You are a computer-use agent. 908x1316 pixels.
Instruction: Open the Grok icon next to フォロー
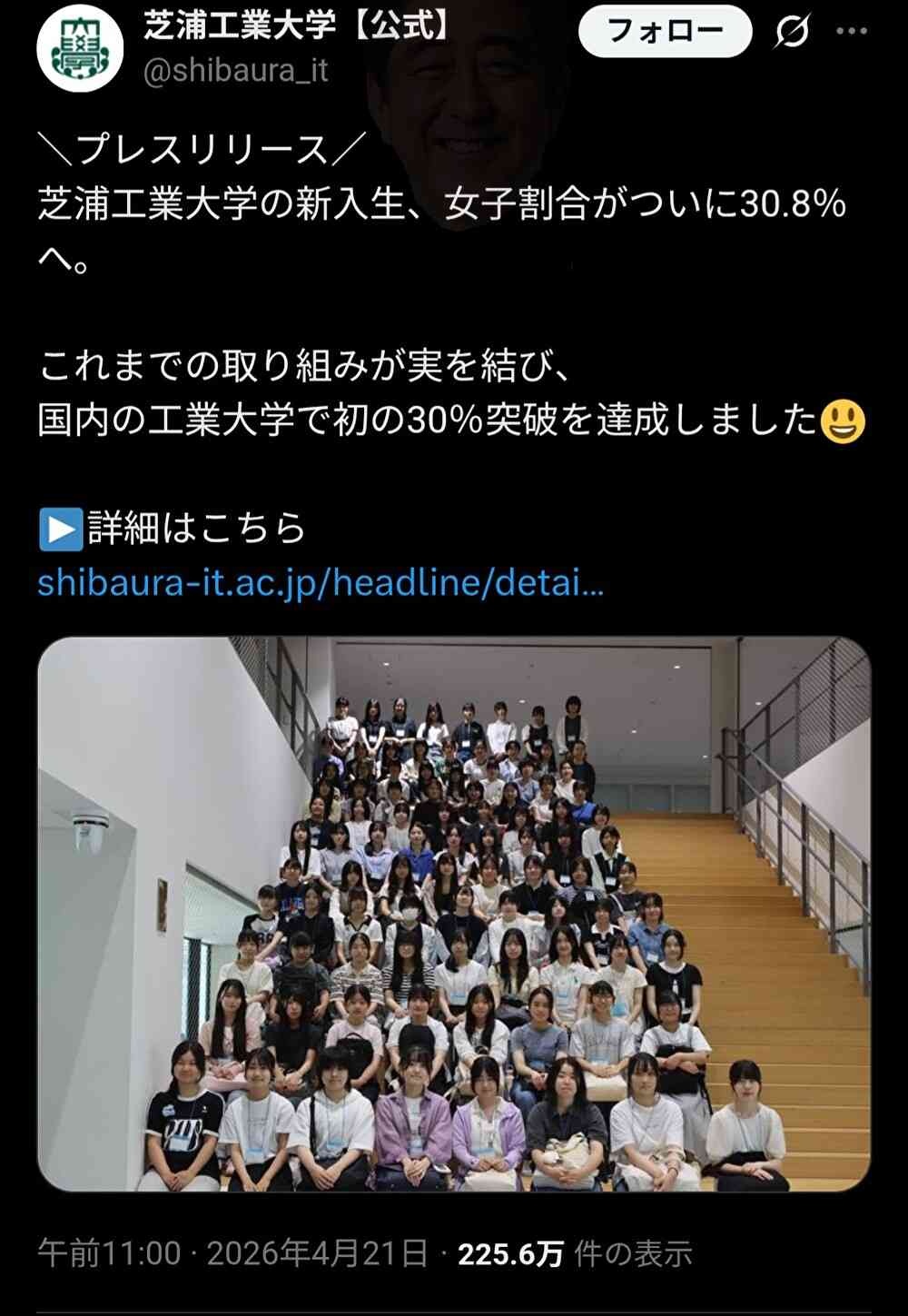792,32
